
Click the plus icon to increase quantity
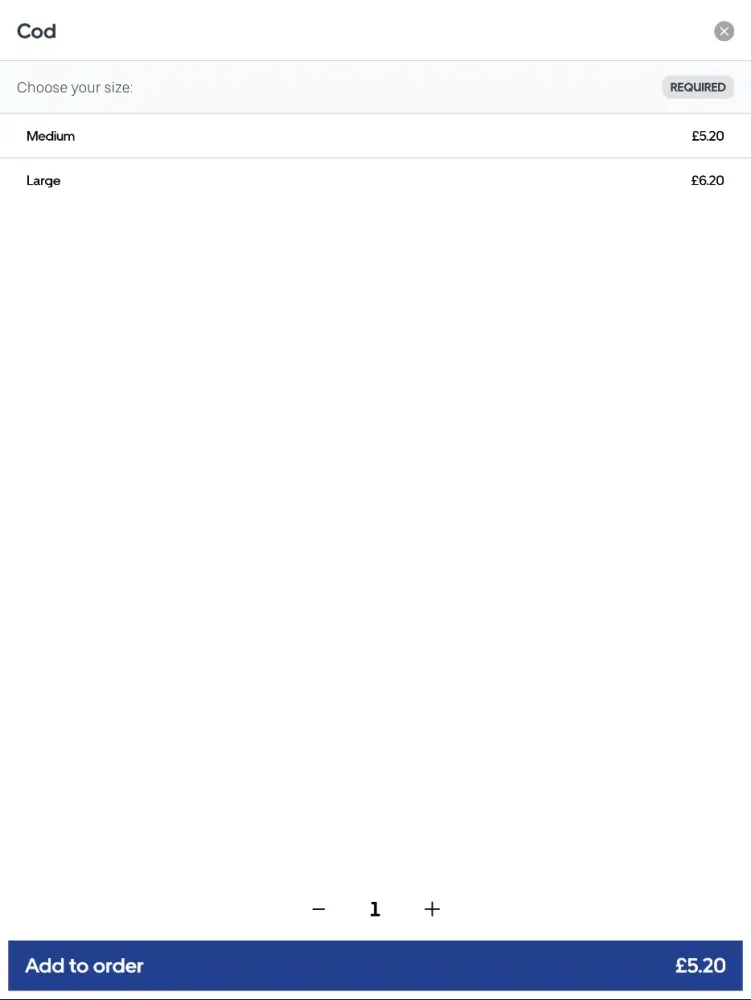point(431,909)
